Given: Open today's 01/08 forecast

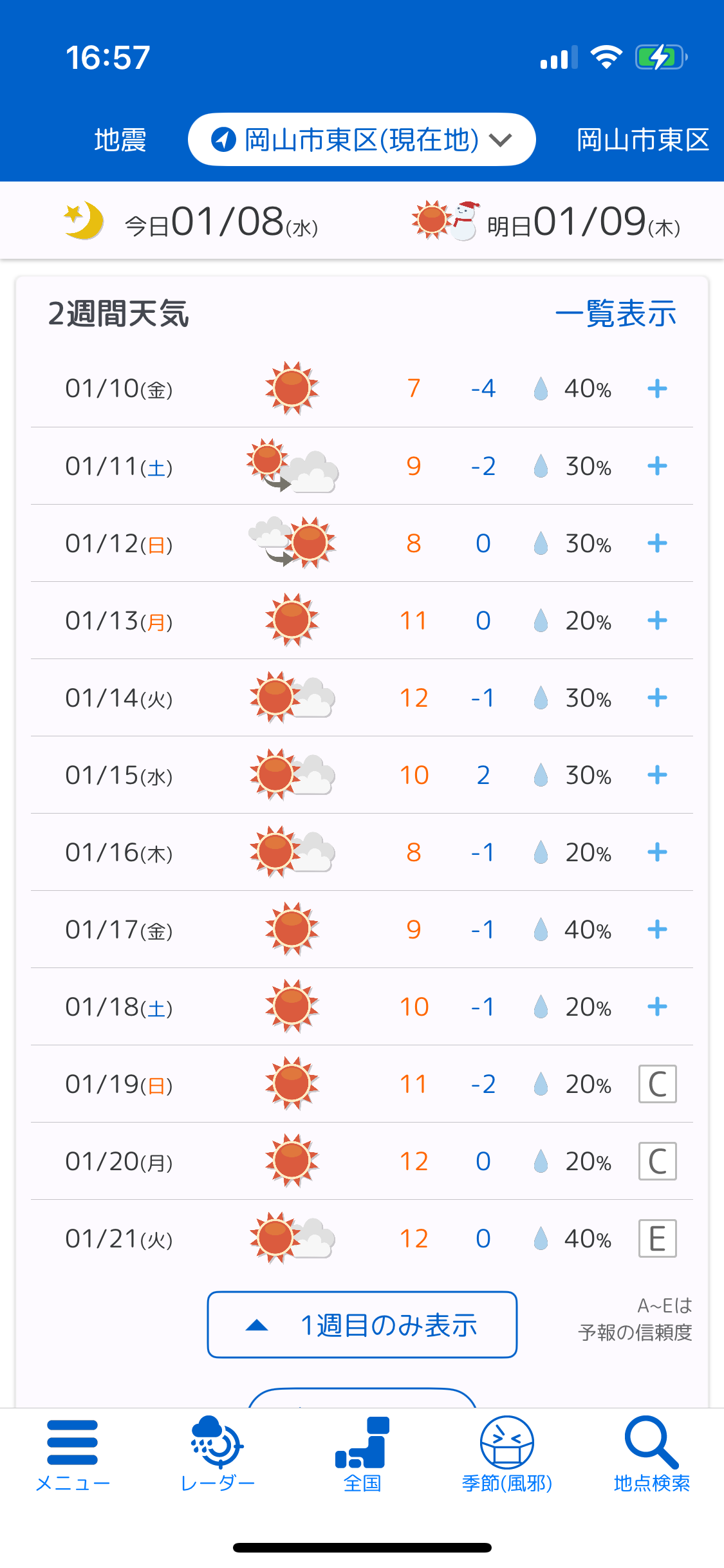Looking at the screenshot, I should [191, 221].
